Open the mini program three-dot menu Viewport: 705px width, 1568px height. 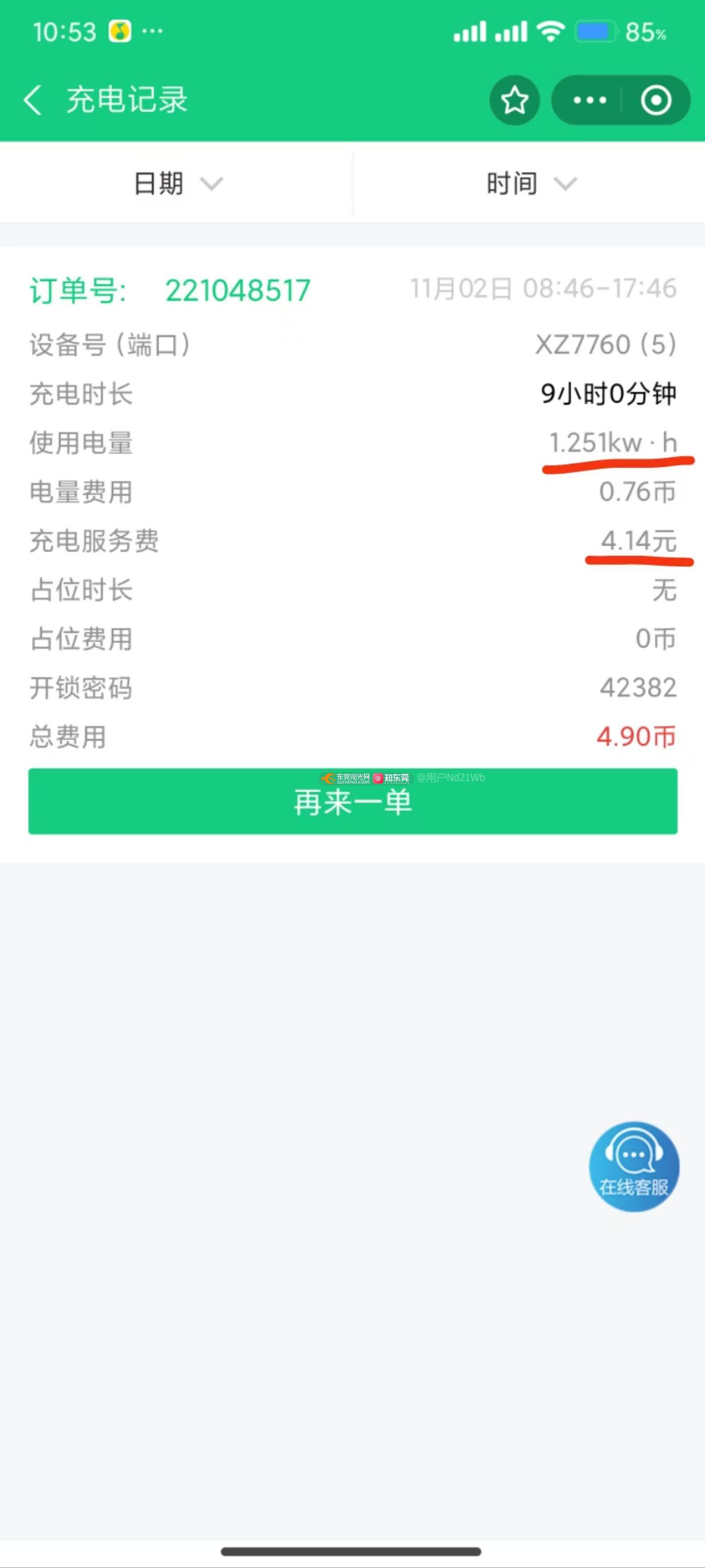[x=589, y=100]
